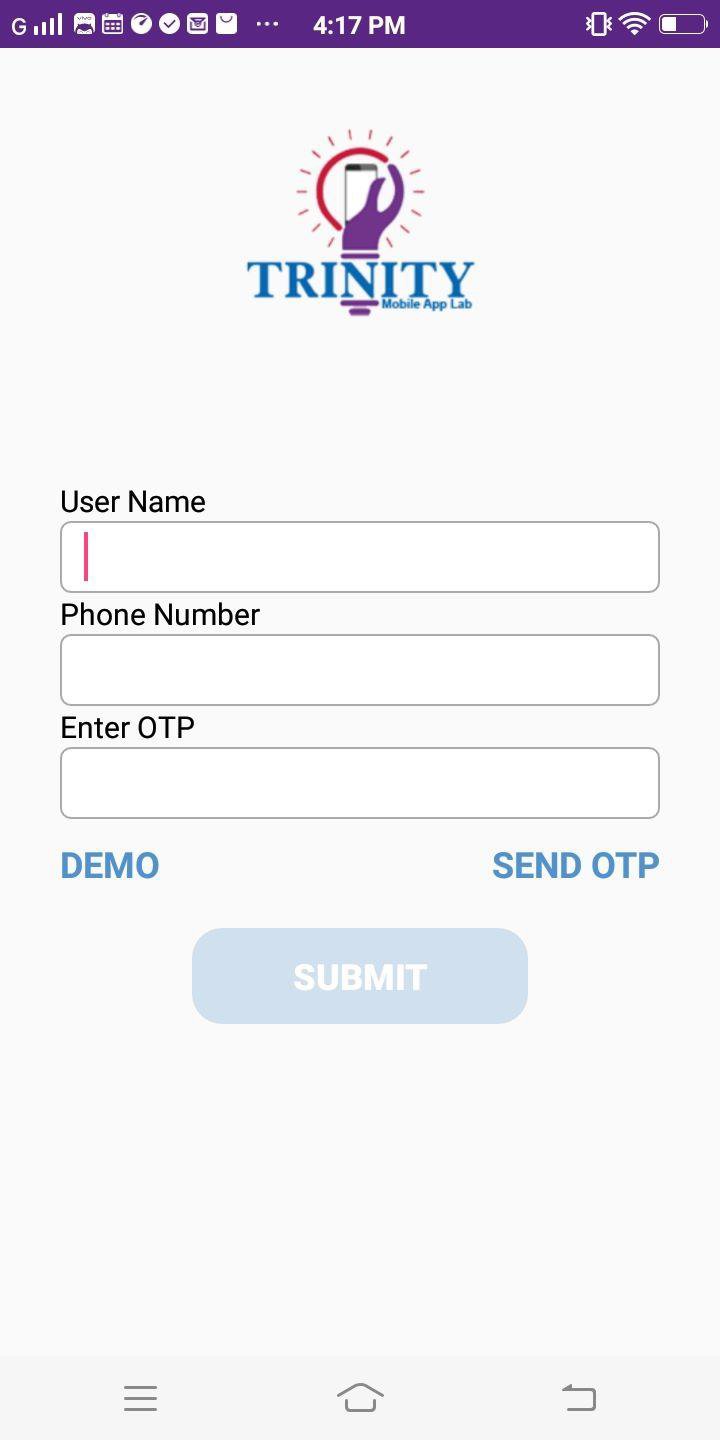This screenshot has height=1440, width=720.
Task: Select the Phone Number field
Action: (x=360, y=669)
